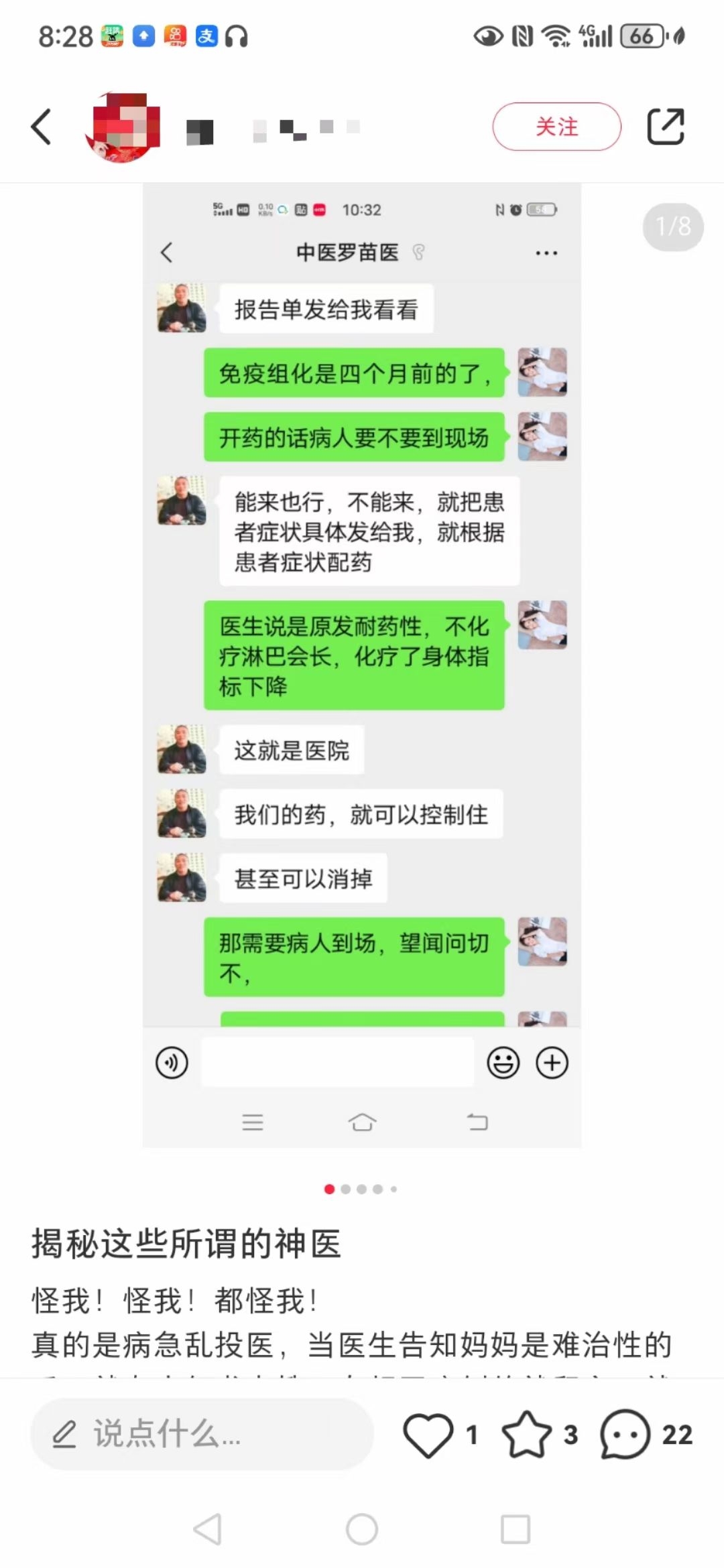724x1568 pixels.
Task: Tap the system home button
Action: 362,1530
